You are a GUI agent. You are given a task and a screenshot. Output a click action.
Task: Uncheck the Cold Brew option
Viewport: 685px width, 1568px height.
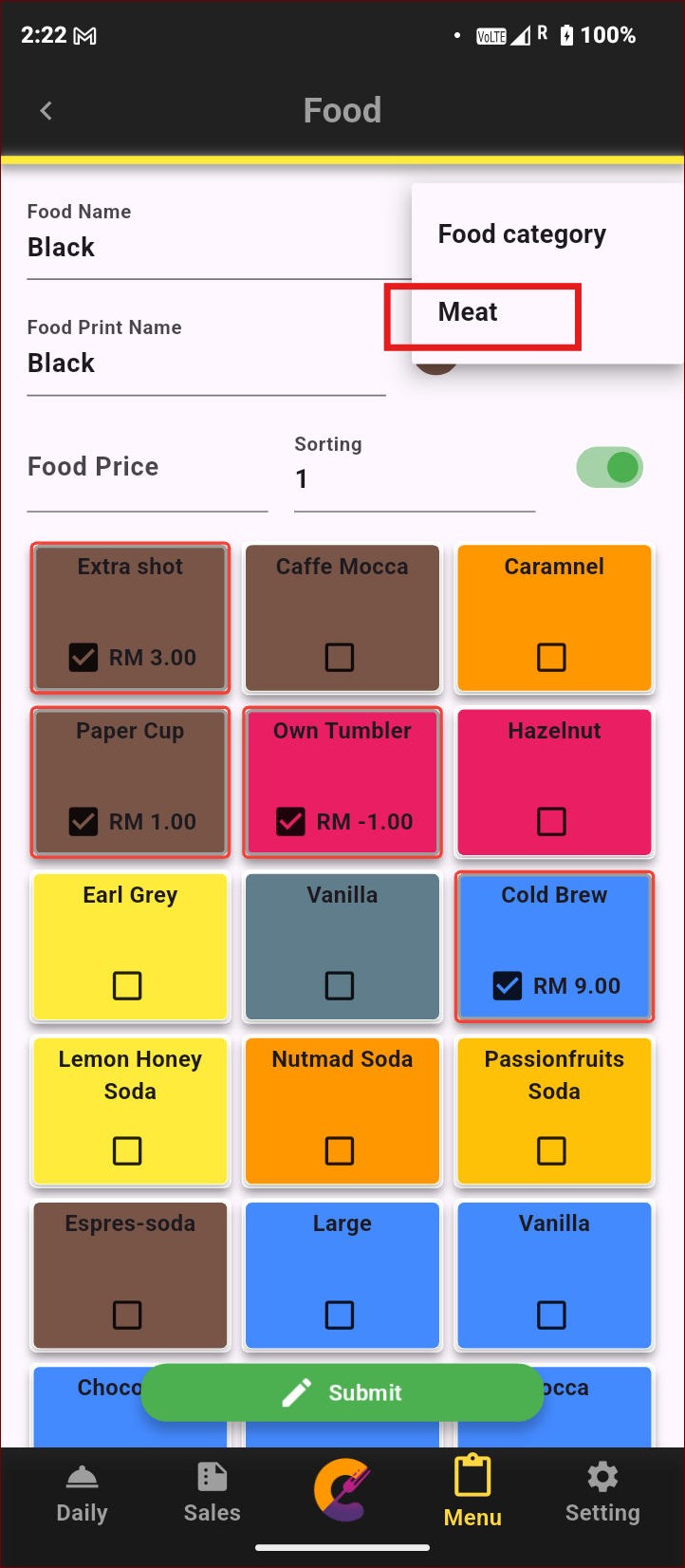[508, 985]
